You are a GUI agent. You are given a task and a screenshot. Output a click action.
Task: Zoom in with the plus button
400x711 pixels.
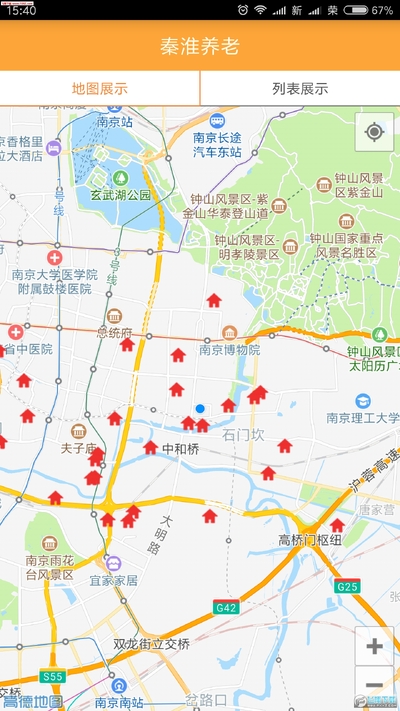[x=374, y=646]
